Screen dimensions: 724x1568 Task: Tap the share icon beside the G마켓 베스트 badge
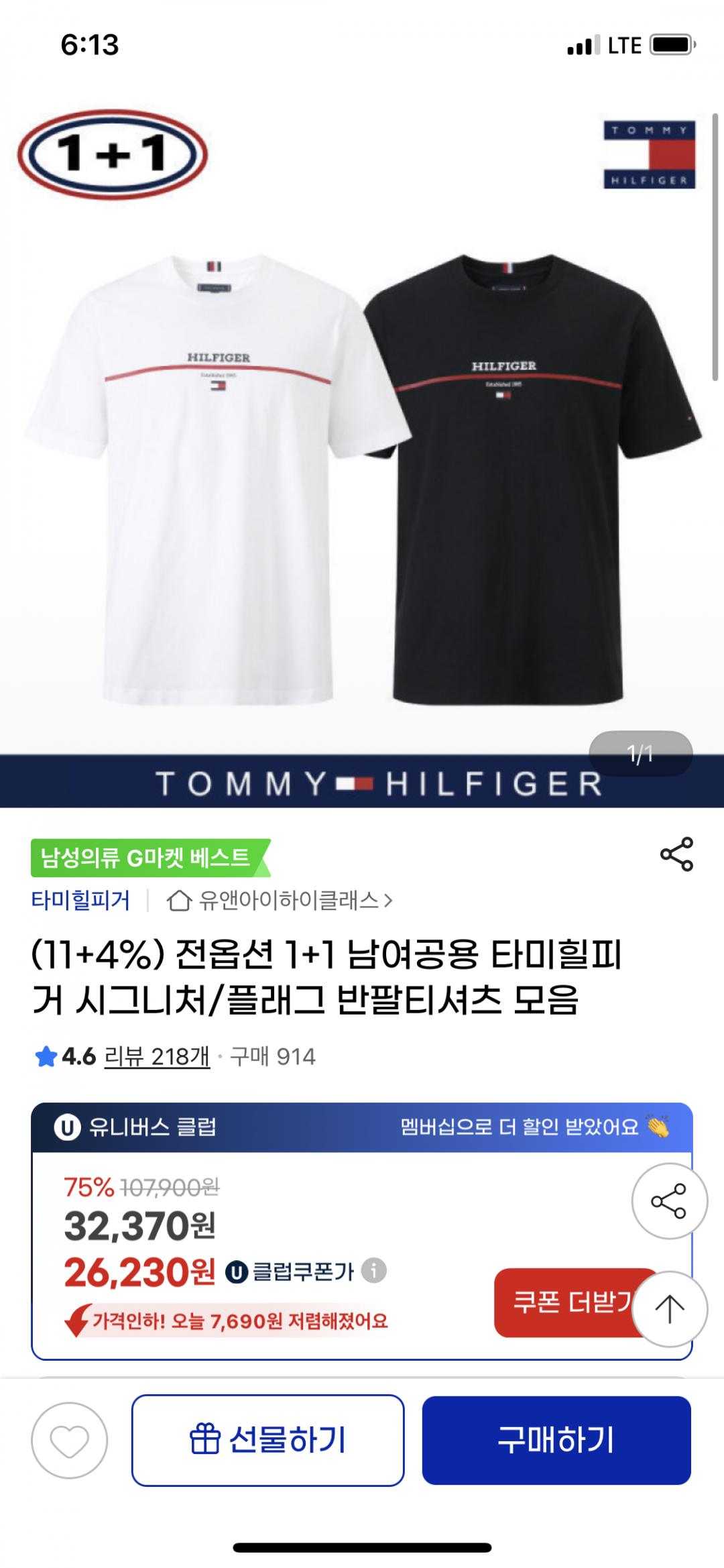pyautogui.click(x=676, y=854)
